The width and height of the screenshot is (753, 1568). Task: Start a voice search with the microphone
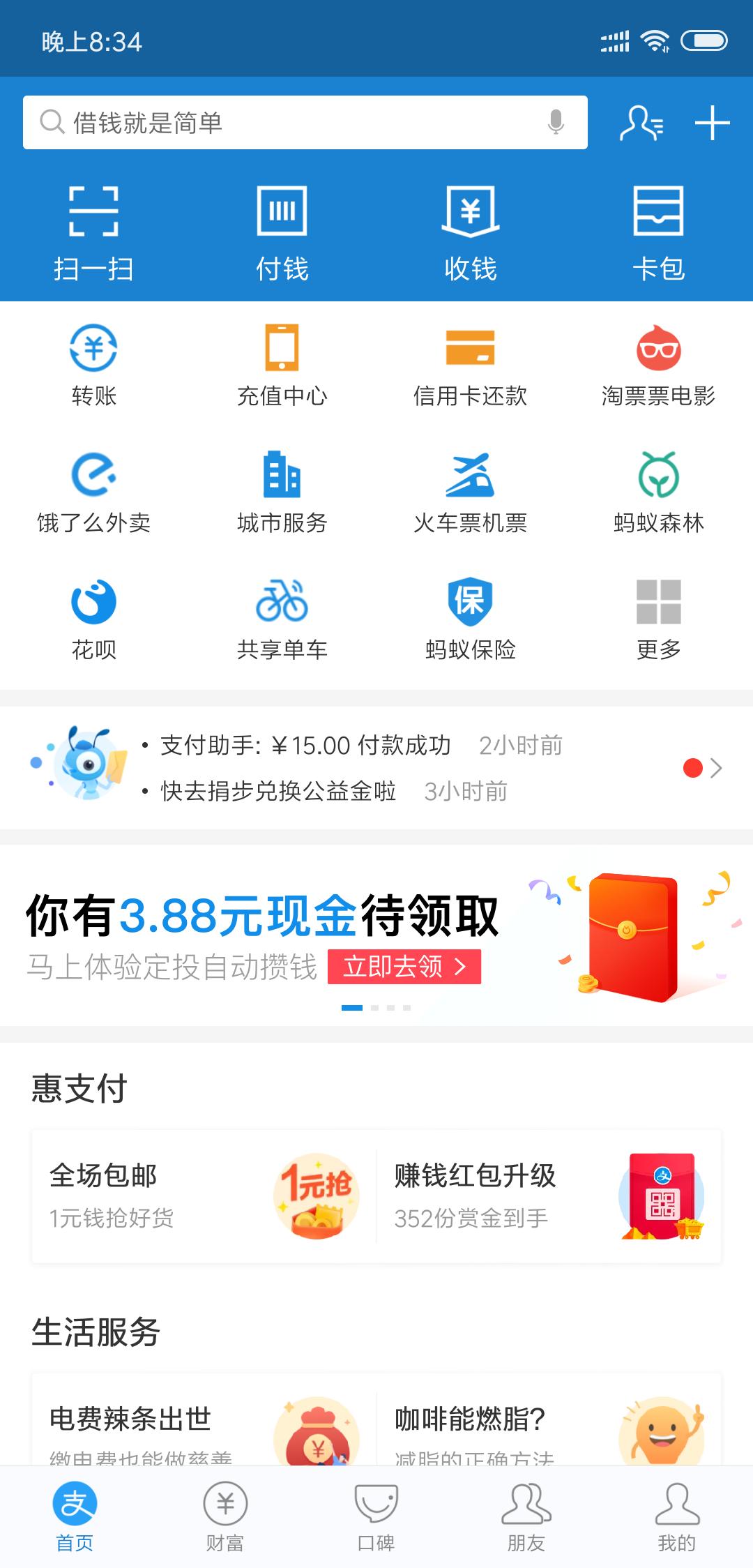(556, 123)
